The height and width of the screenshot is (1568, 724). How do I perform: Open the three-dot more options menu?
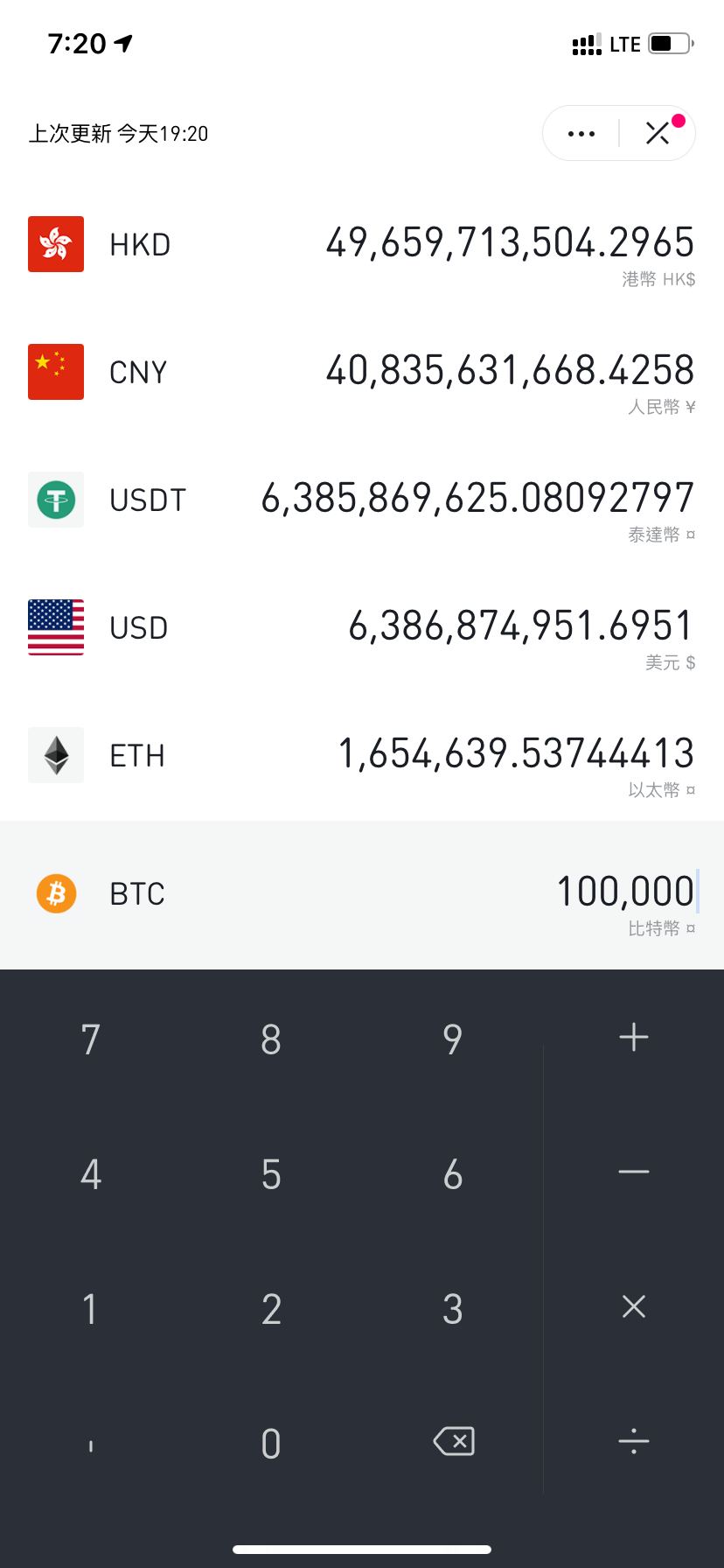tap(581, 134)
